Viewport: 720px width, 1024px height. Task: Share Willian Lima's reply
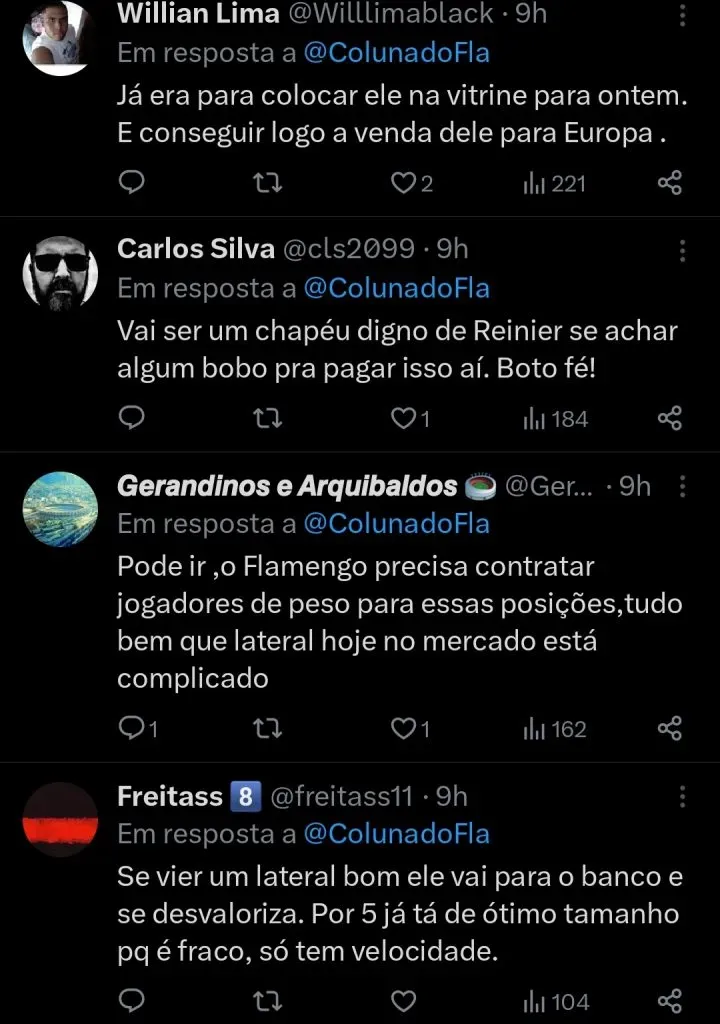[x=671, y=182]
